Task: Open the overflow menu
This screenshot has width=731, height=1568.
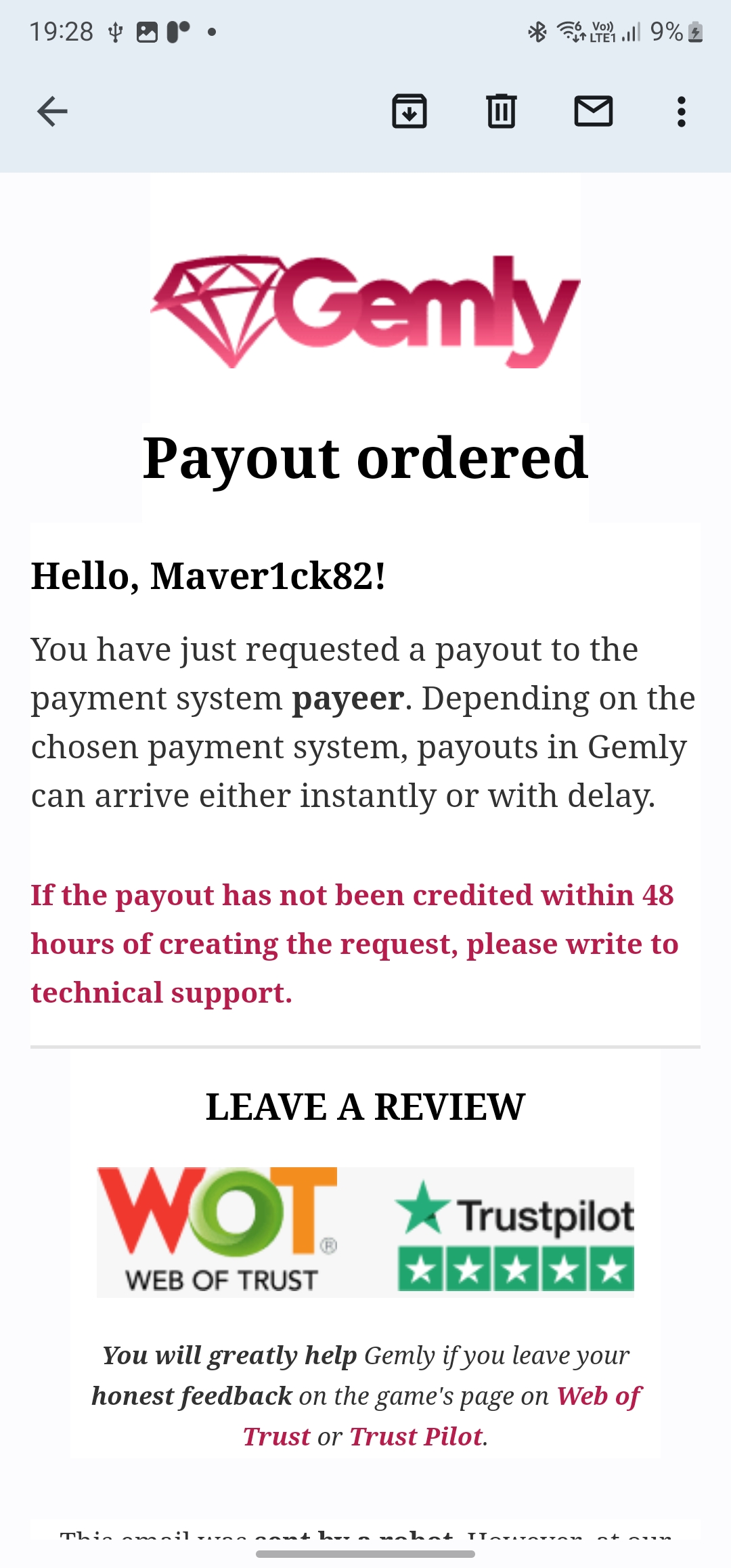Action: click(x=682, y=112)
